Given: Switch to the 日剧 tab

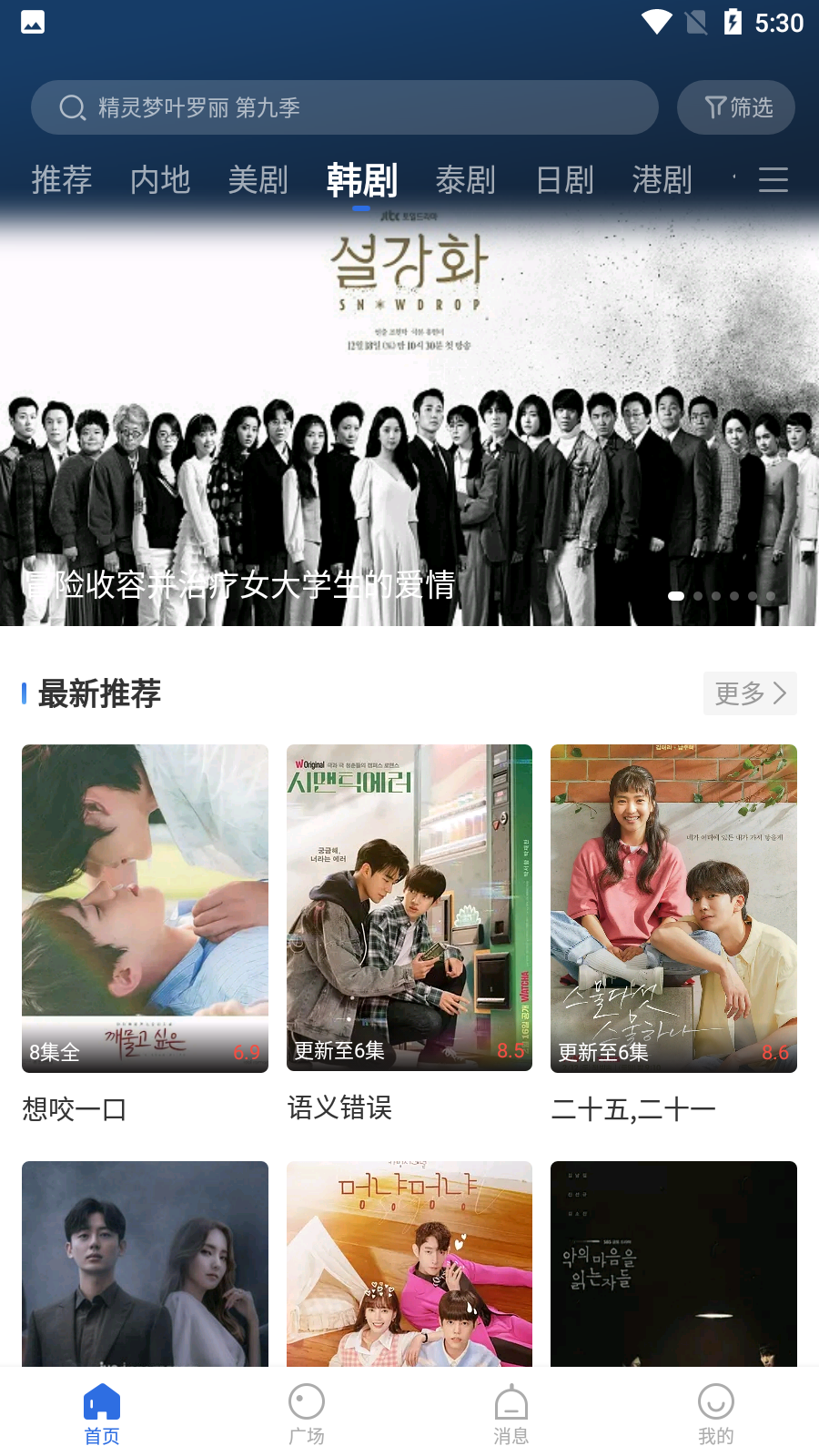Looking at the screenshot, I should point(563,180).
